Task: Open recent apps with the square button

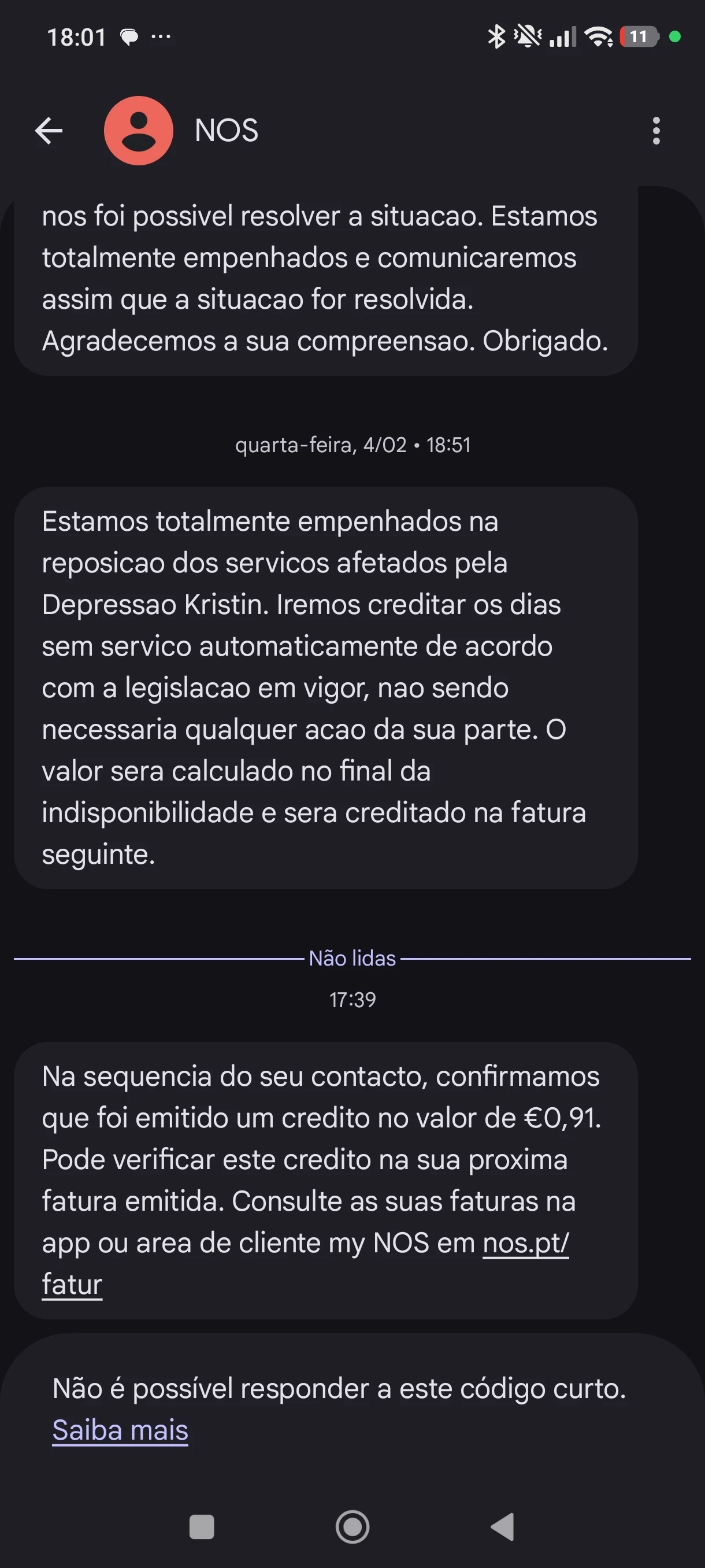Action: (202, 1526)
